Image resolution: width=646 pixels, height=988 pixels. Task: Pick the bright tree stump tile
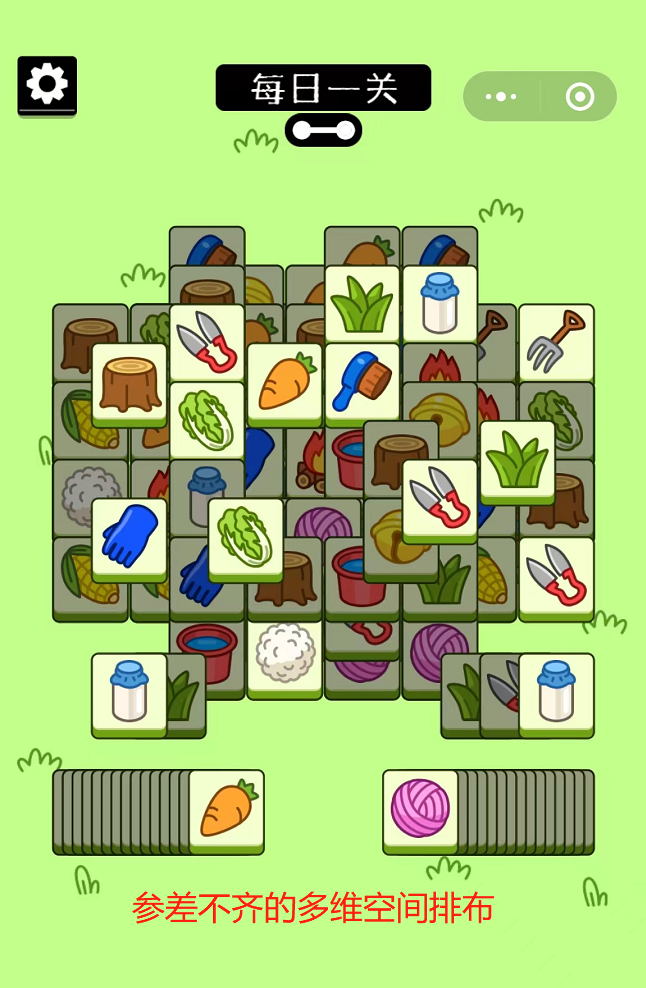[130, 382]
